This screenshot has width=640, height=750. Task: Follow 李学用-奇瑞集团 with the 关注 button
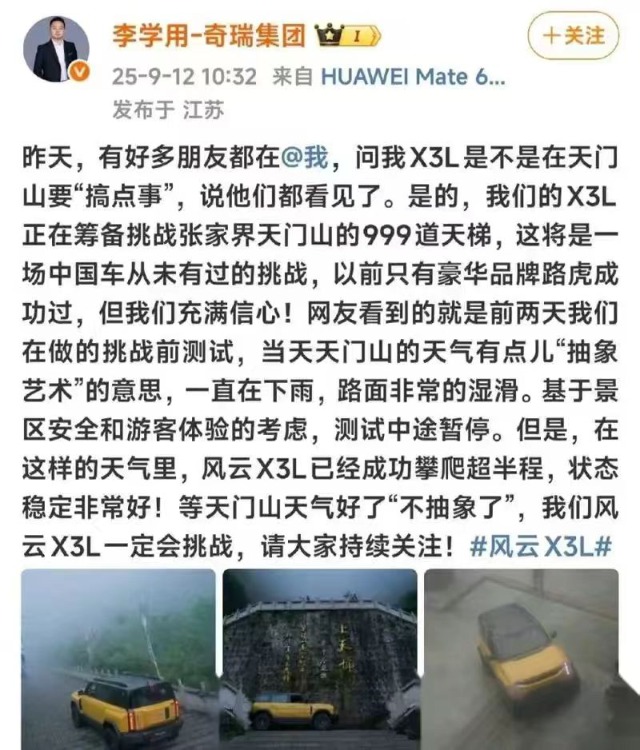tap(574, 35)
